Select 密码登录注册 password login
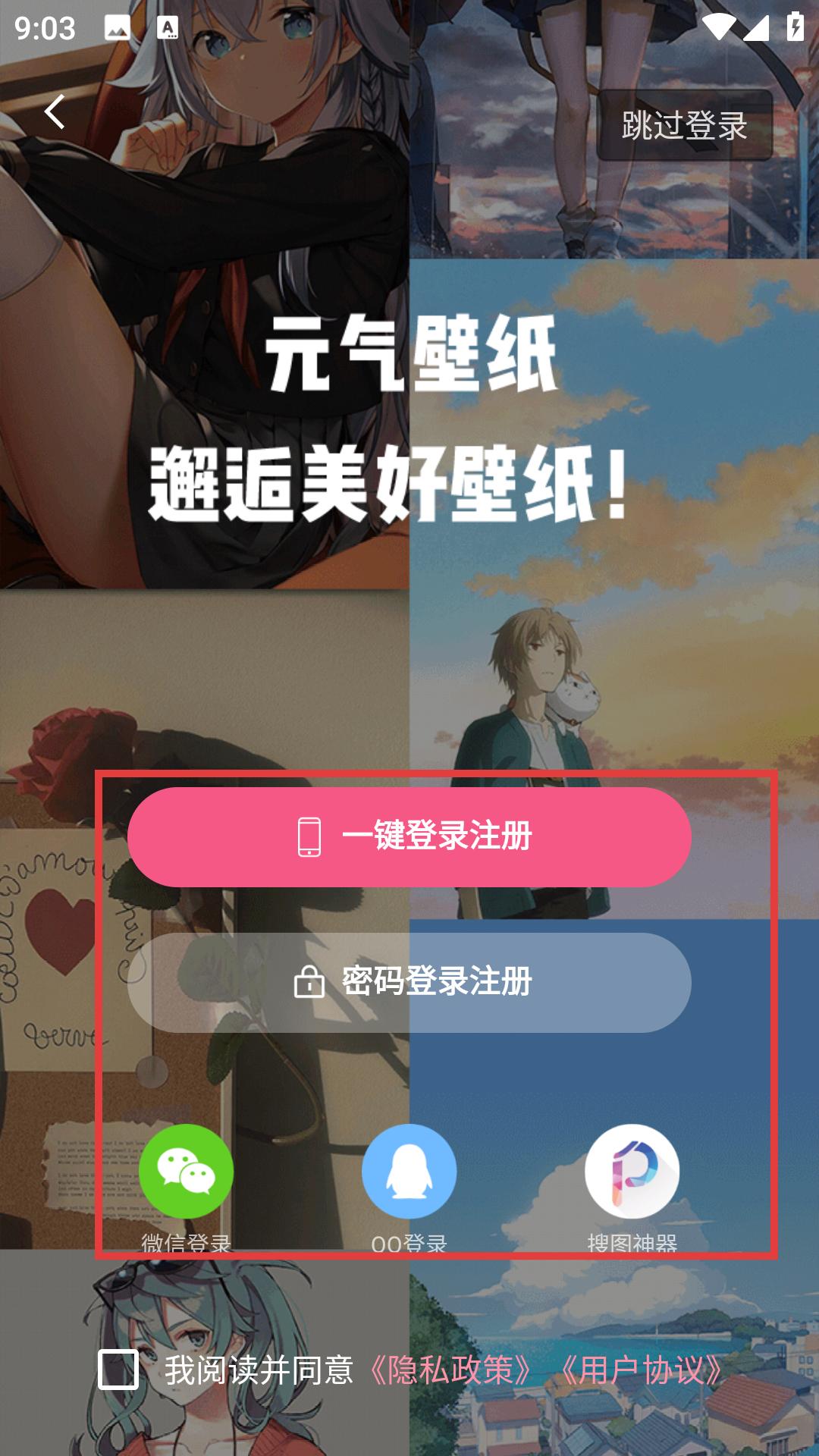Image resolution: width=819 pixels, height=1456 pixels. tap(409, 982)
